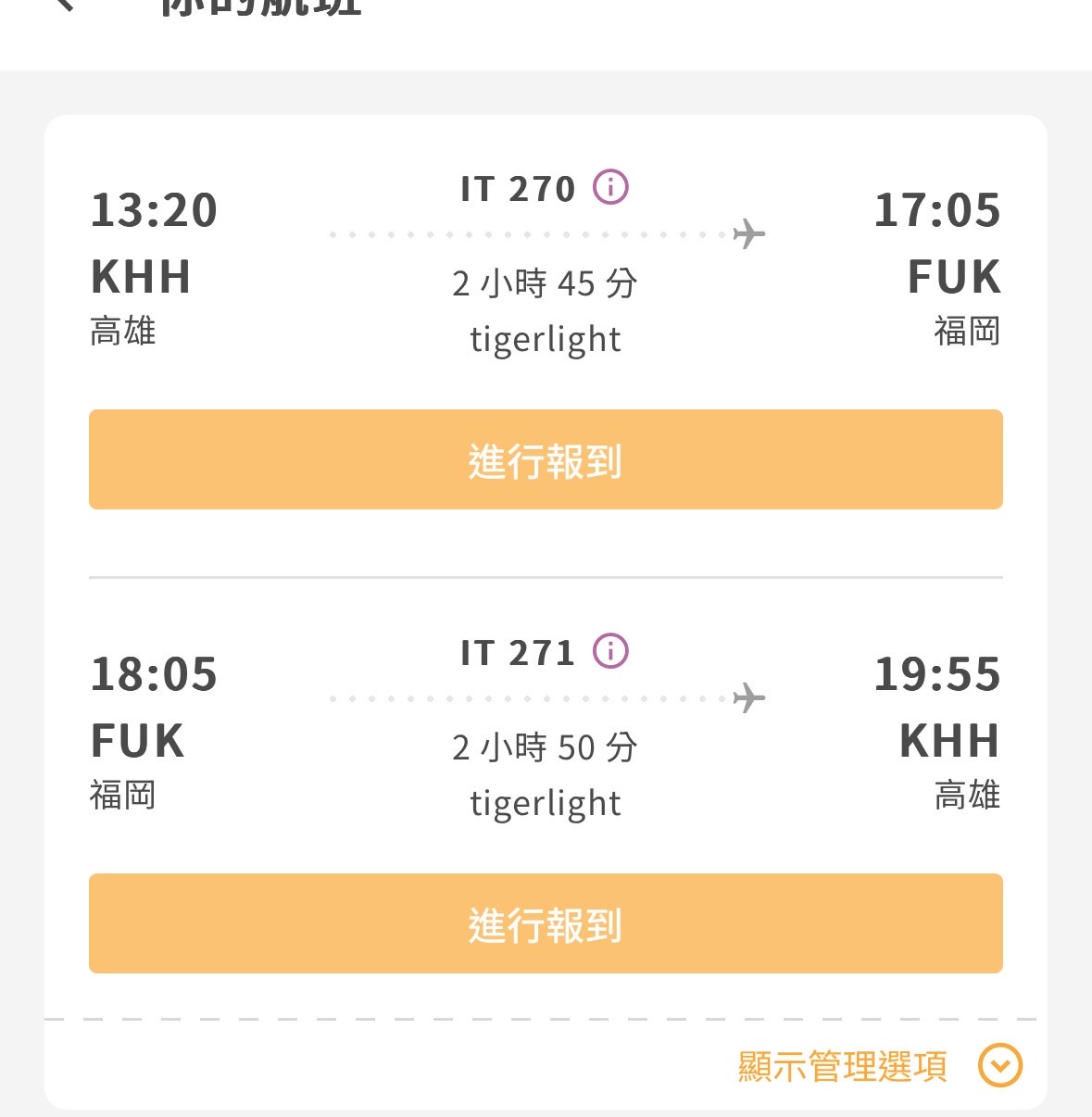Select the KHH 高雄 departure code on IT 270

coord(139,276)
